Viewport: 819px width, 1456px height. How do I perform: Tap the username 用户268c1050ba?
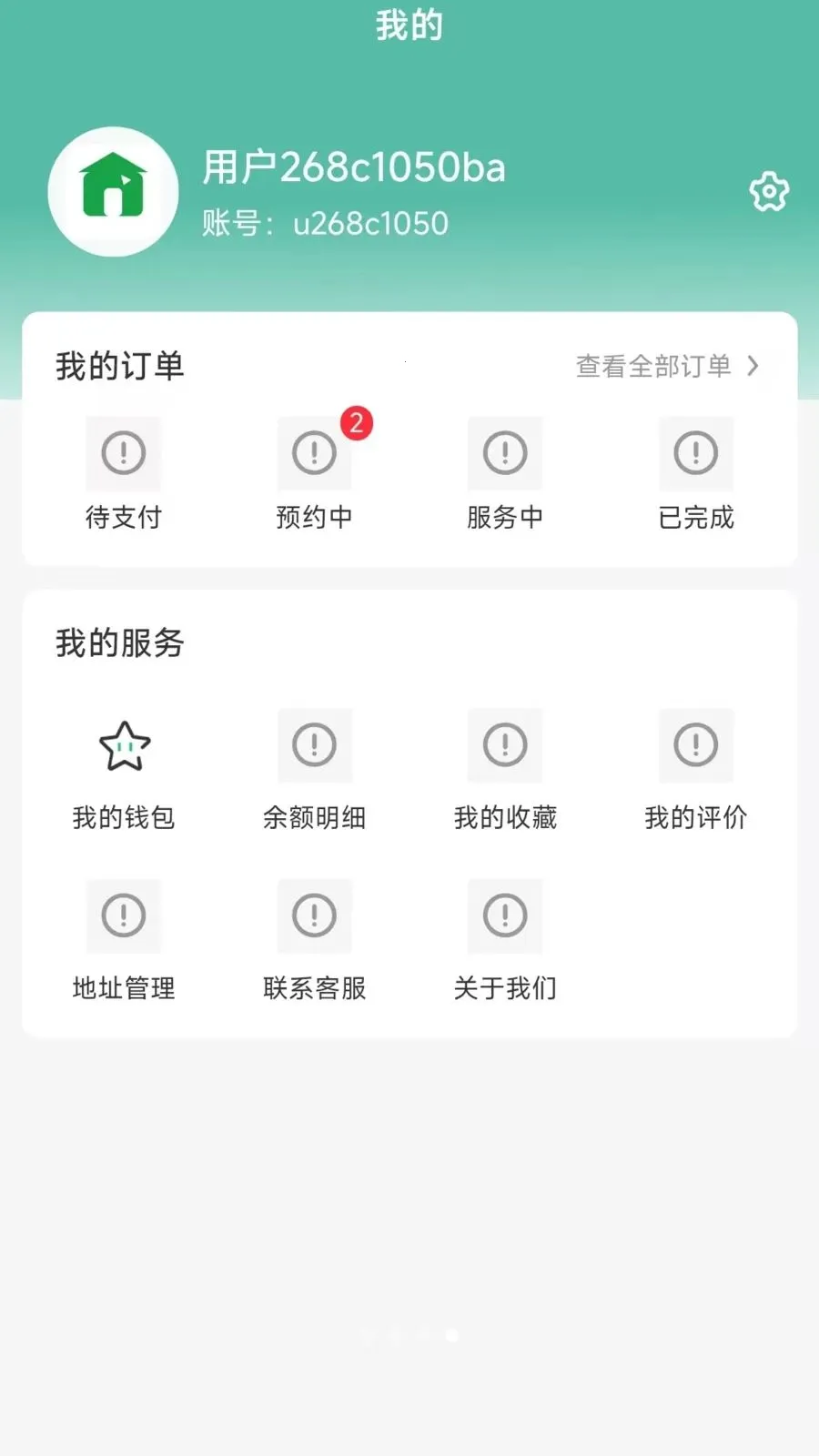[353, 167]
